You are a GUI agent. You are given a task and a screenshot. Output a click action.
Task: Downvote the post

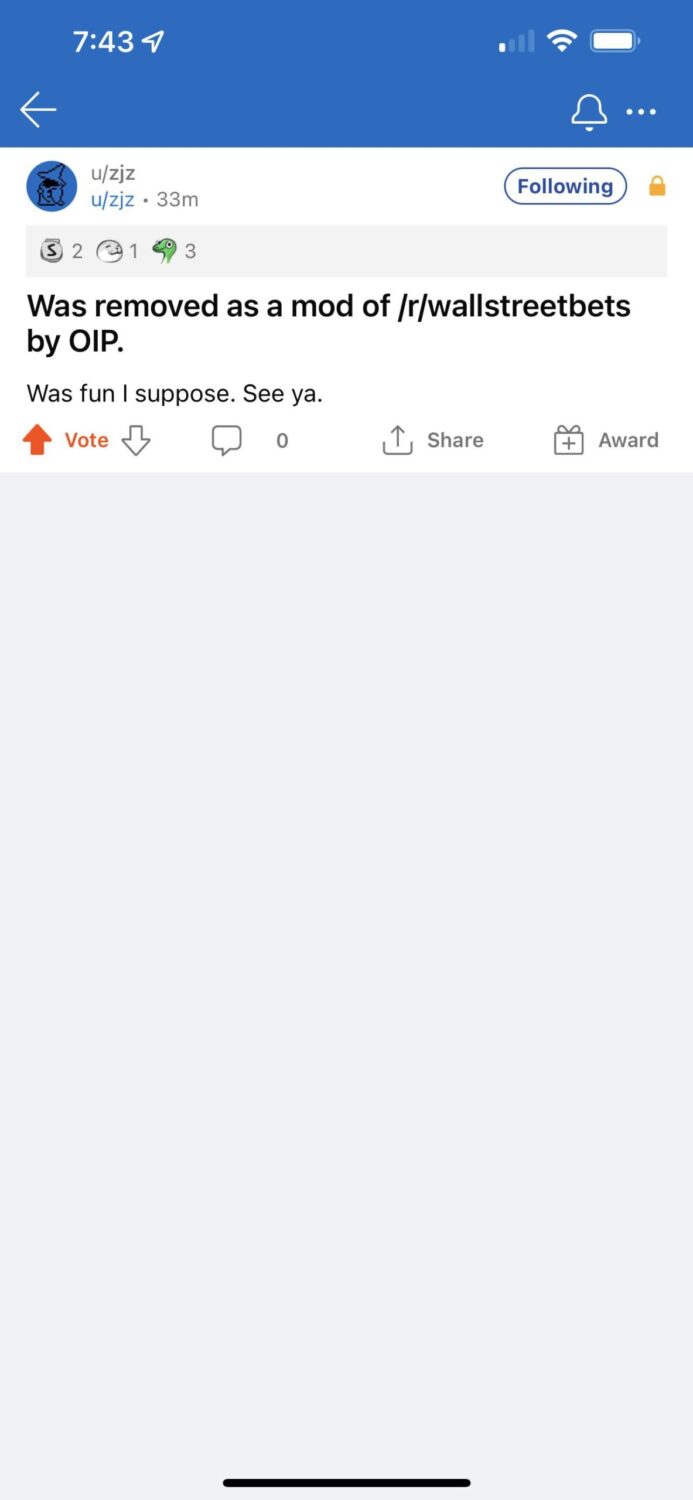(x=135, y=440)
